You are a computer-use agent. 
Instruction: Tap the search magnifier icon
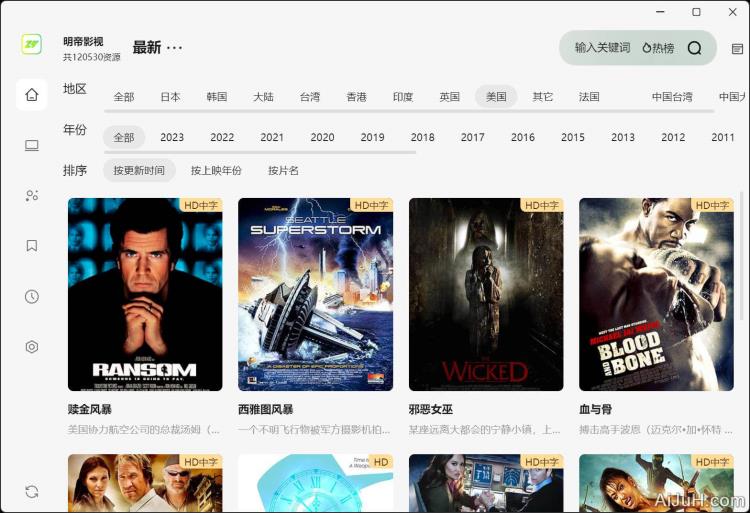point(695,48)
